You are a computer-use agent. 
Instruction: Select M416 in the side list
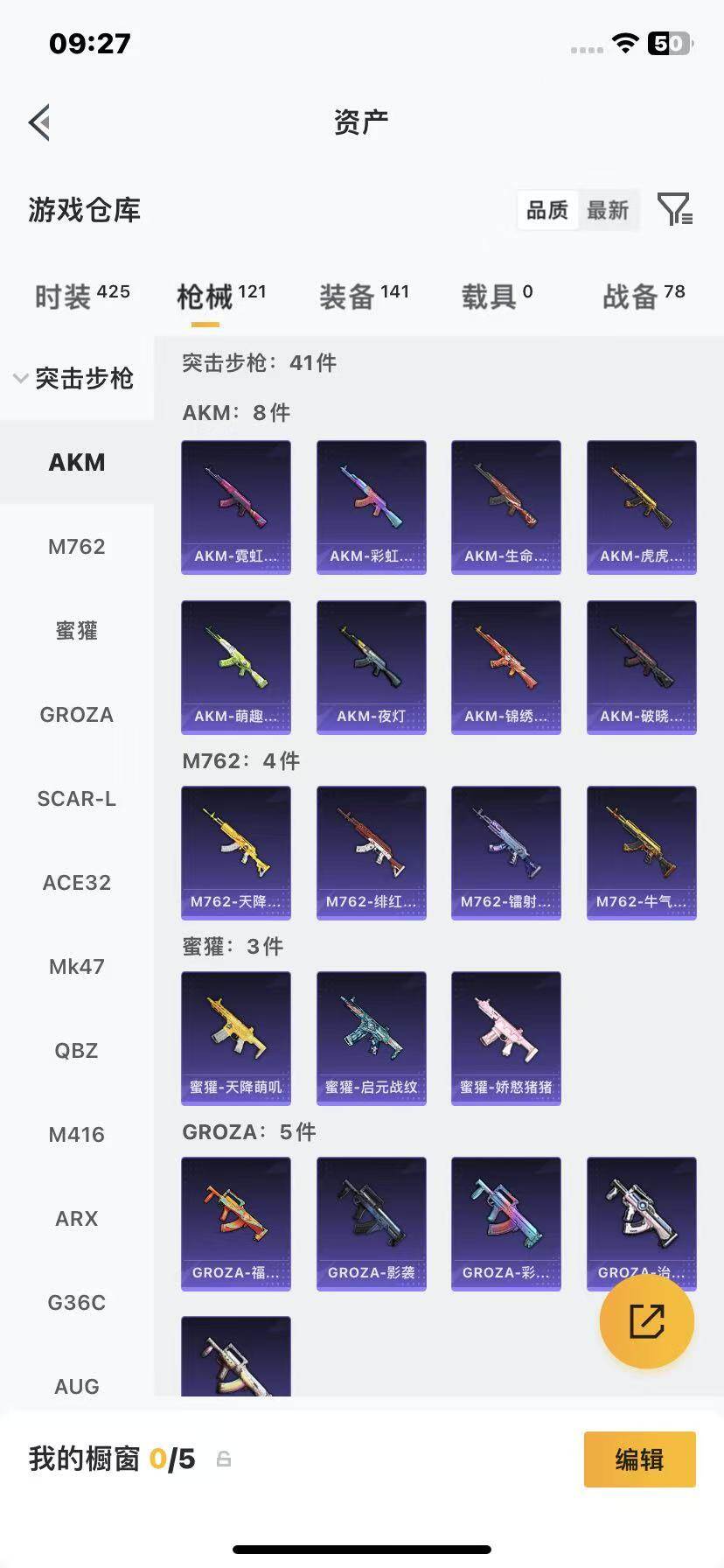tap(77, 1135)
